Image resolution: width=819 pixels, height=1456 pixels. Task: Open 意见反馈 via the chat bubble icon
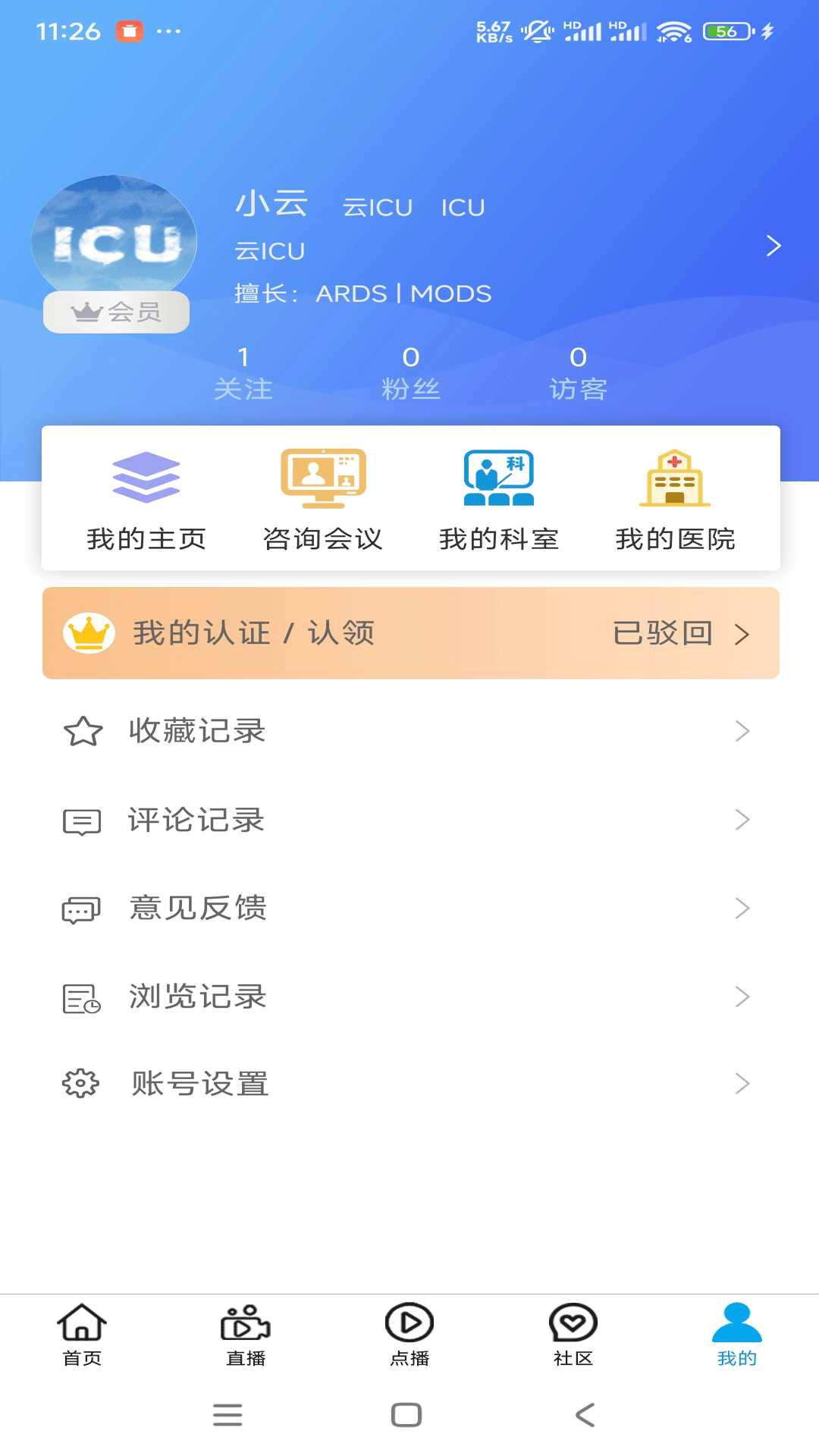80,908
